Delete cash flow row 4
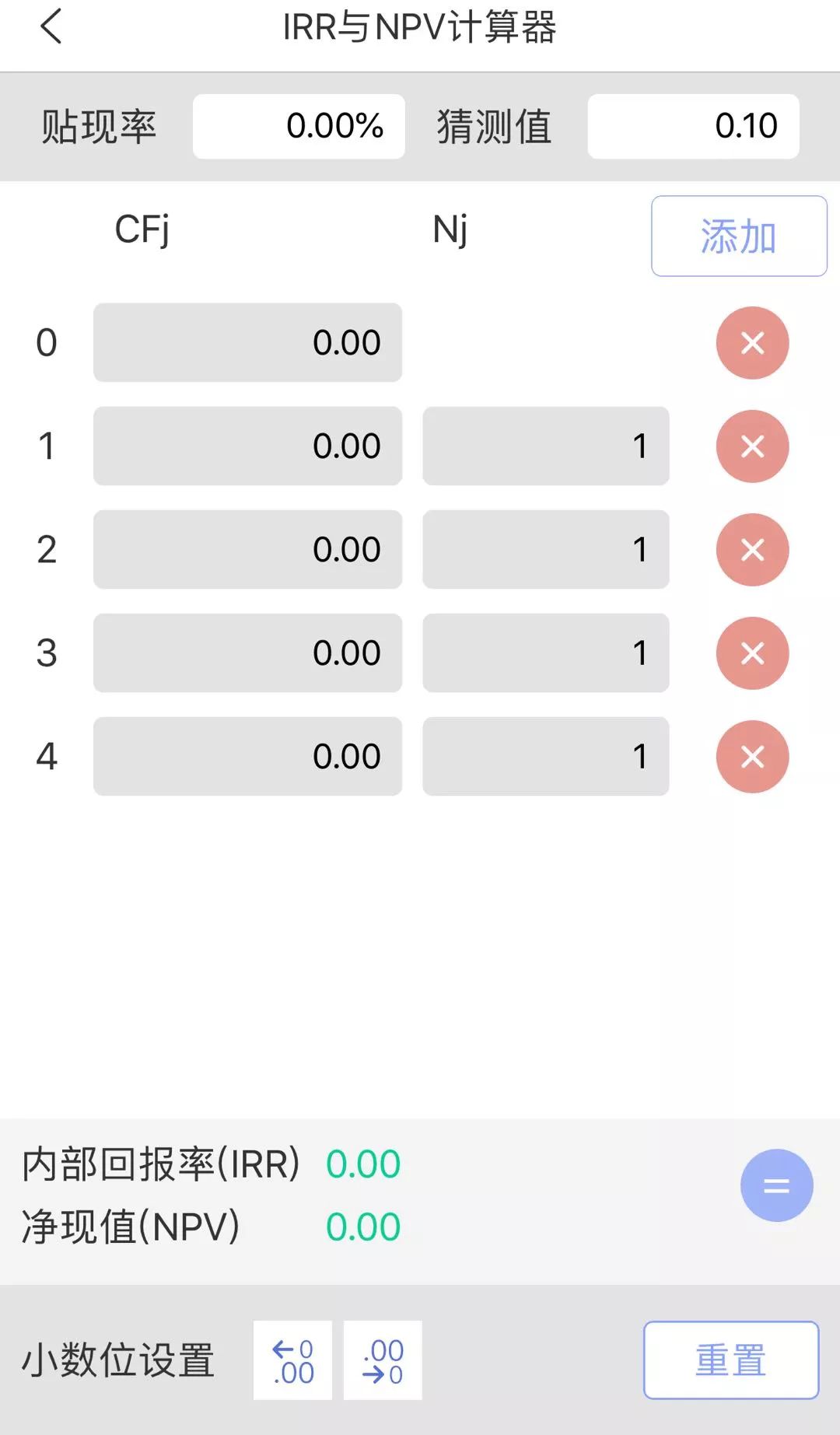The height and width of the screenshot is (1435, 840). [x=752, y=757]
